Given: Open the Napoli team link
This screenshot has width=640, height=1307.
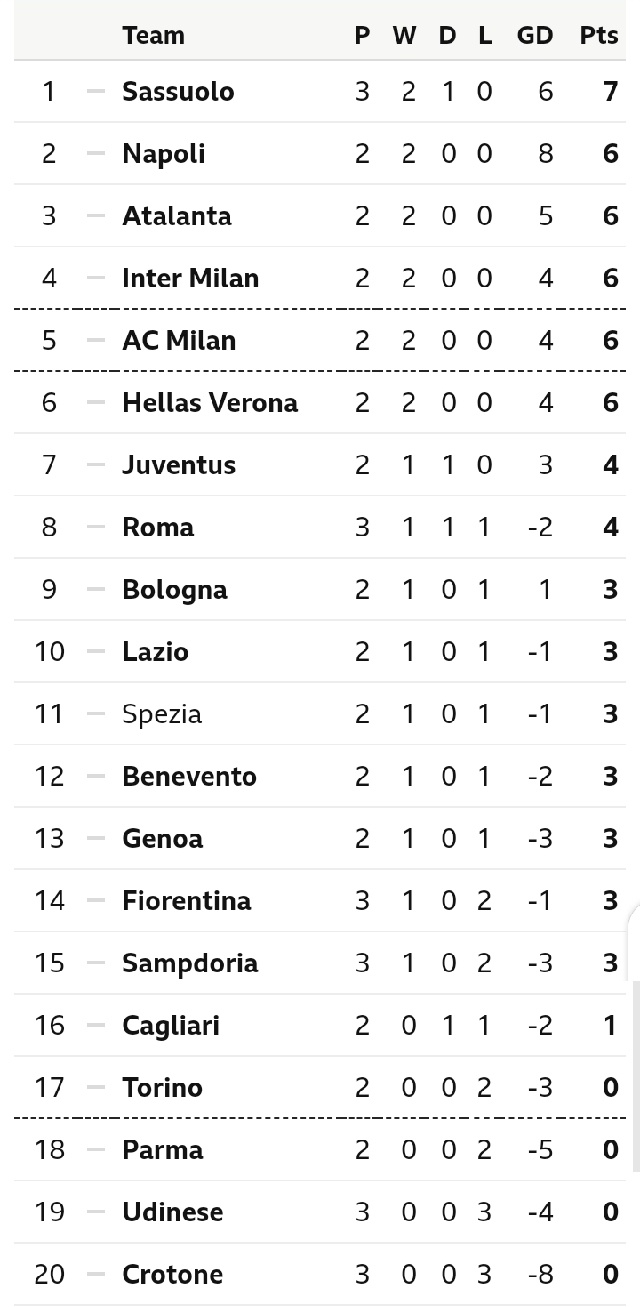Looking at the screenshot, I should (163, 154).
